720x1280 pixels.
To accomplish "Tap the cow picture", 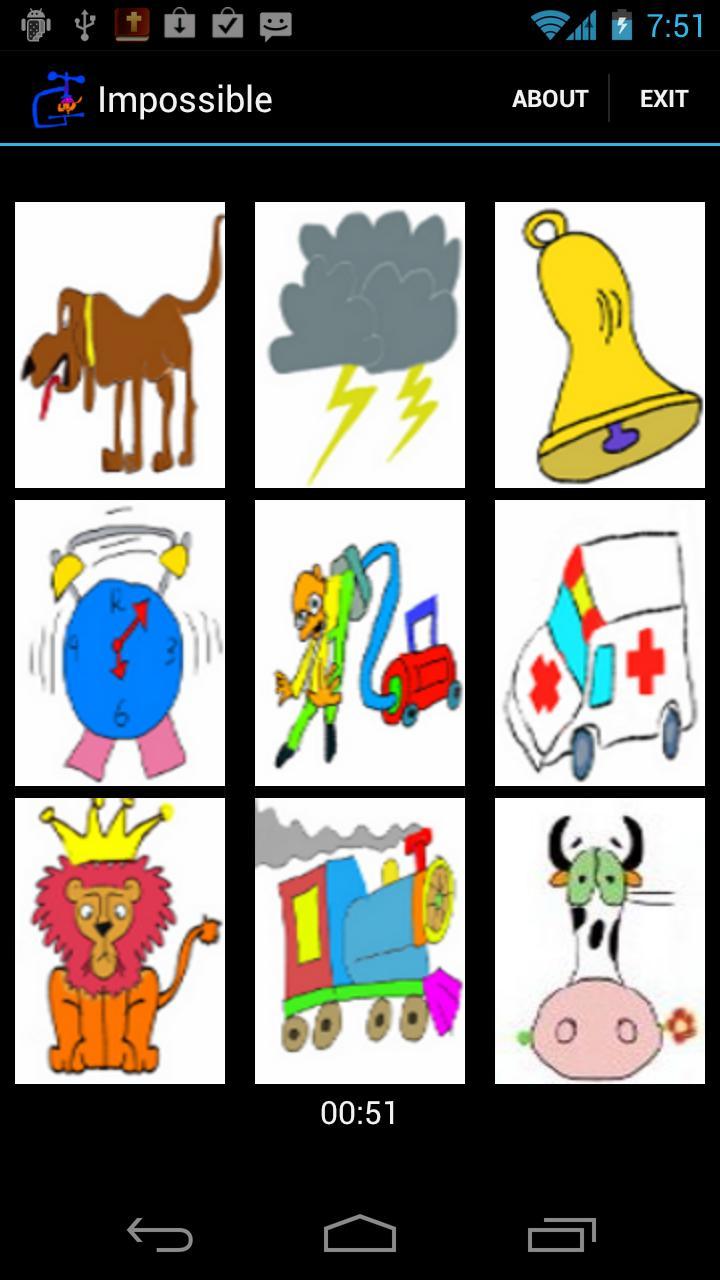I will point(600,941).
